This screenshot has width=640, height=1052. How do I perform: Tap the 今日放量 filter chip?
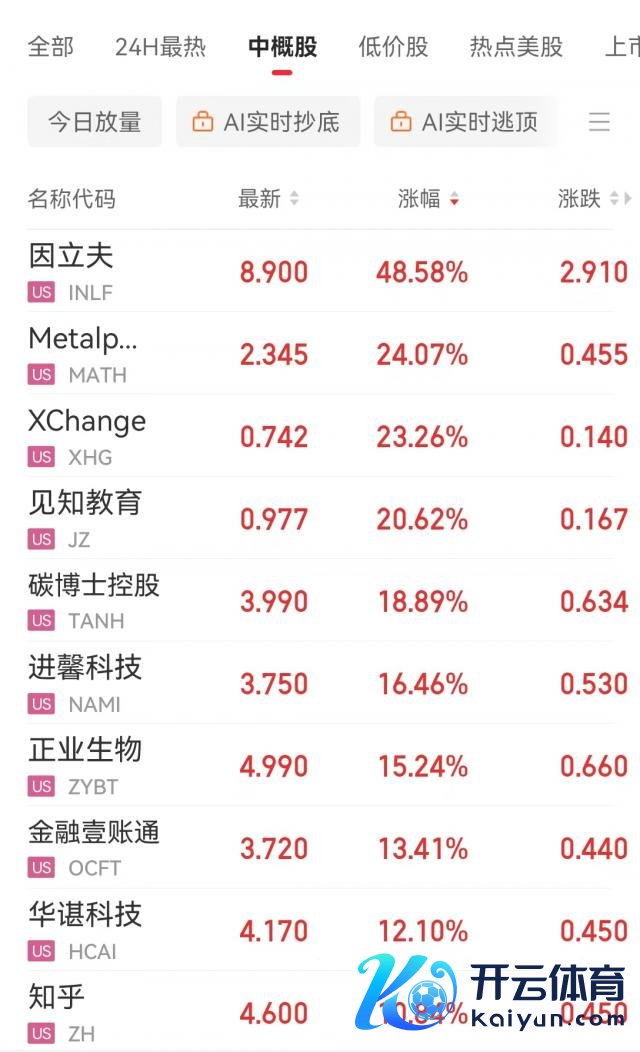point(94,122)
